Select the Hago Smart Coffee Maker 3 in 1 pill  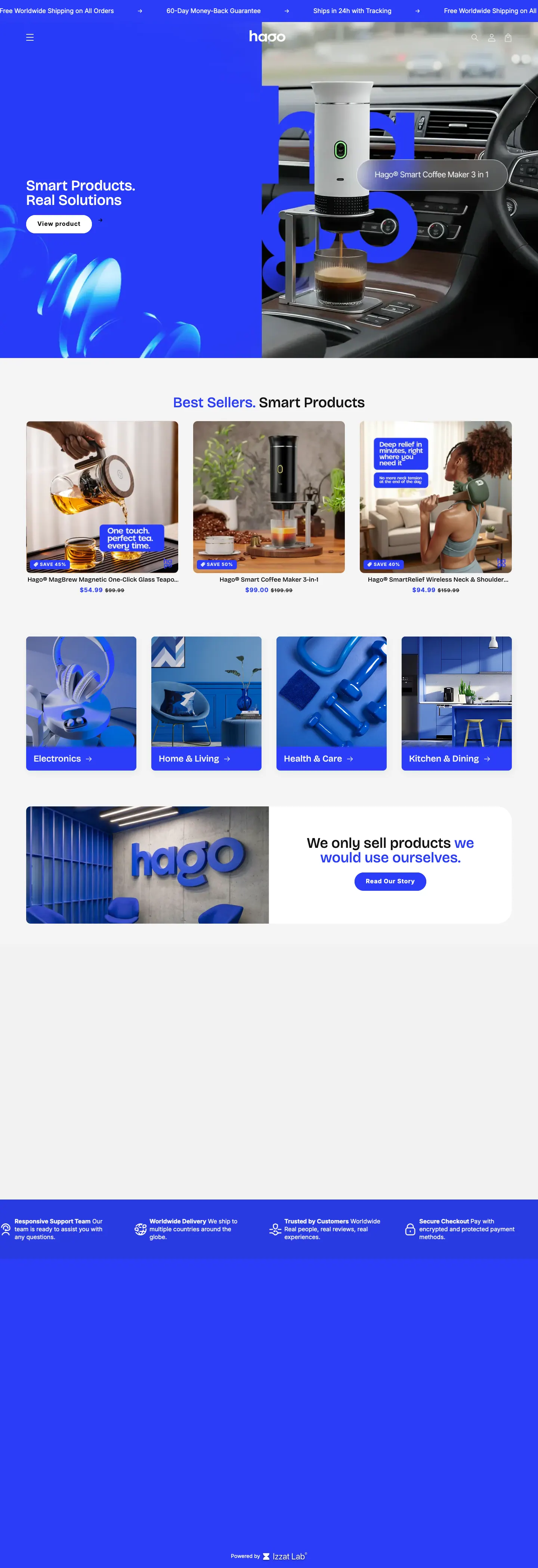tap(433, 175)
